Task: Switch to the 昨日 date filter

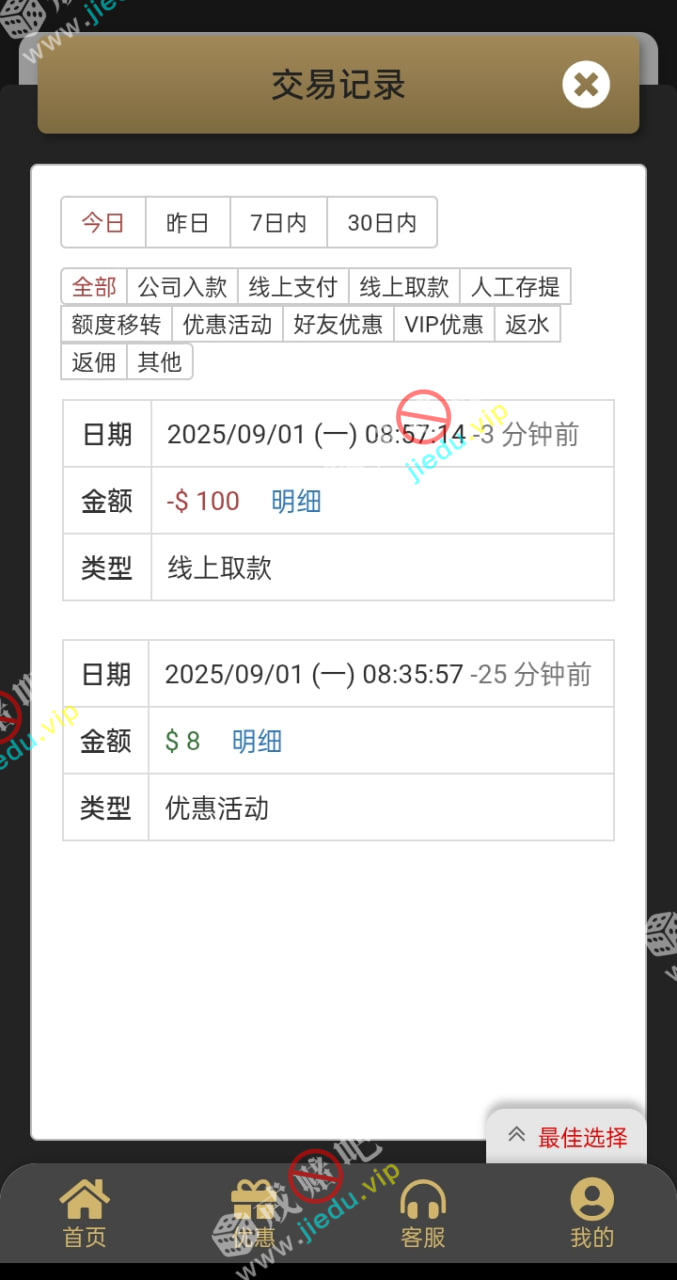Action: pyautogui.click(x=188, y=222)
